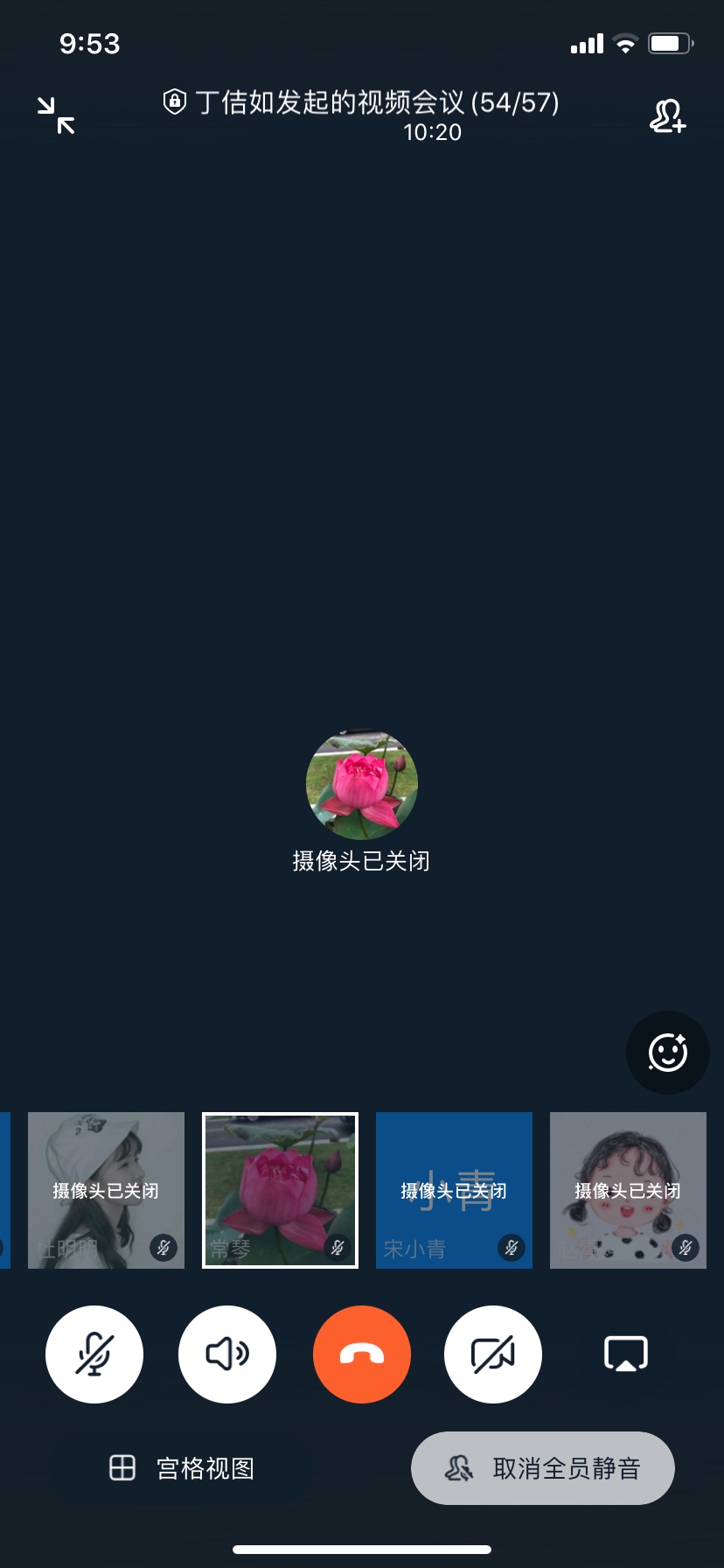The width and height of the screenshot is (724, 1568).
Task: Turn on your camera
Action: (493, 1354)
